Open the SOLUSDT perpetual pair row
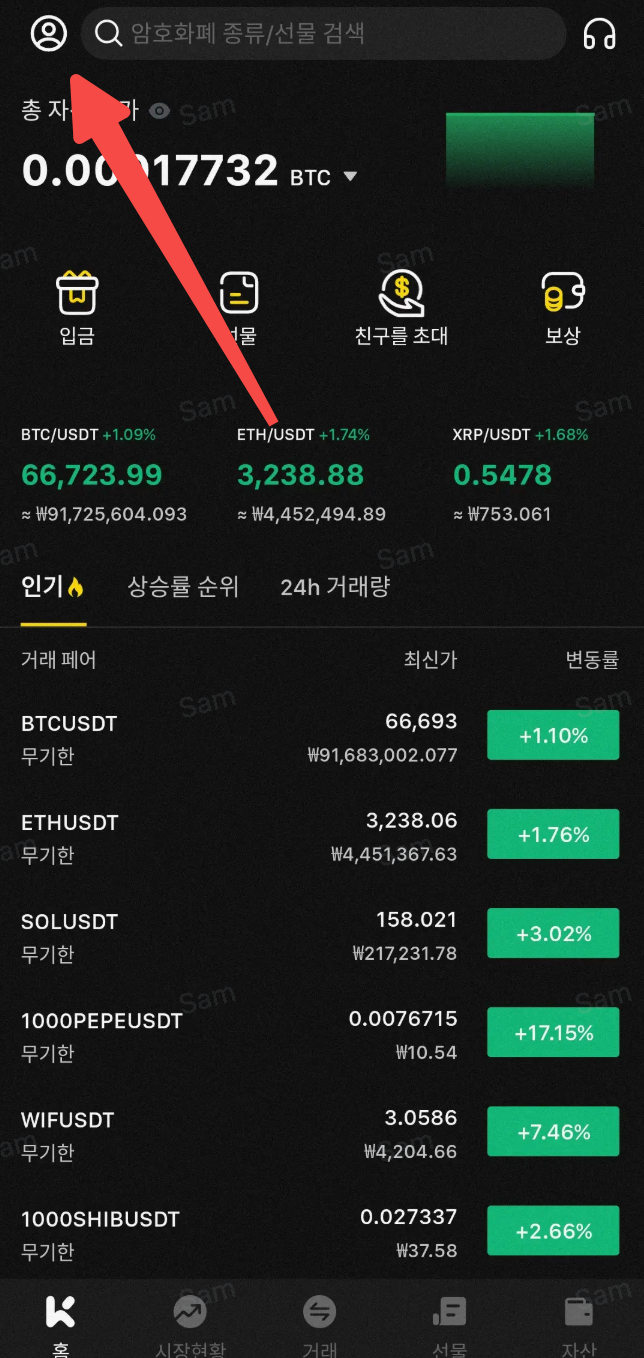The image size is (644, 1358). (240, 935)
